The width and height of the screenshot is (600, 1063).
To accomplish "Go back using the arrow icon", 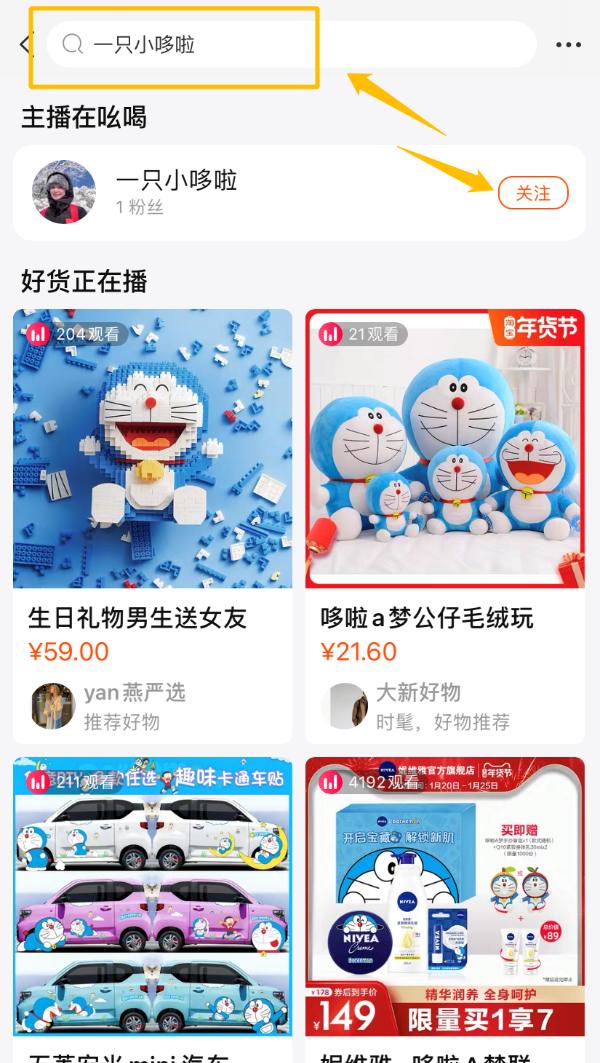I will click(26, 45).
